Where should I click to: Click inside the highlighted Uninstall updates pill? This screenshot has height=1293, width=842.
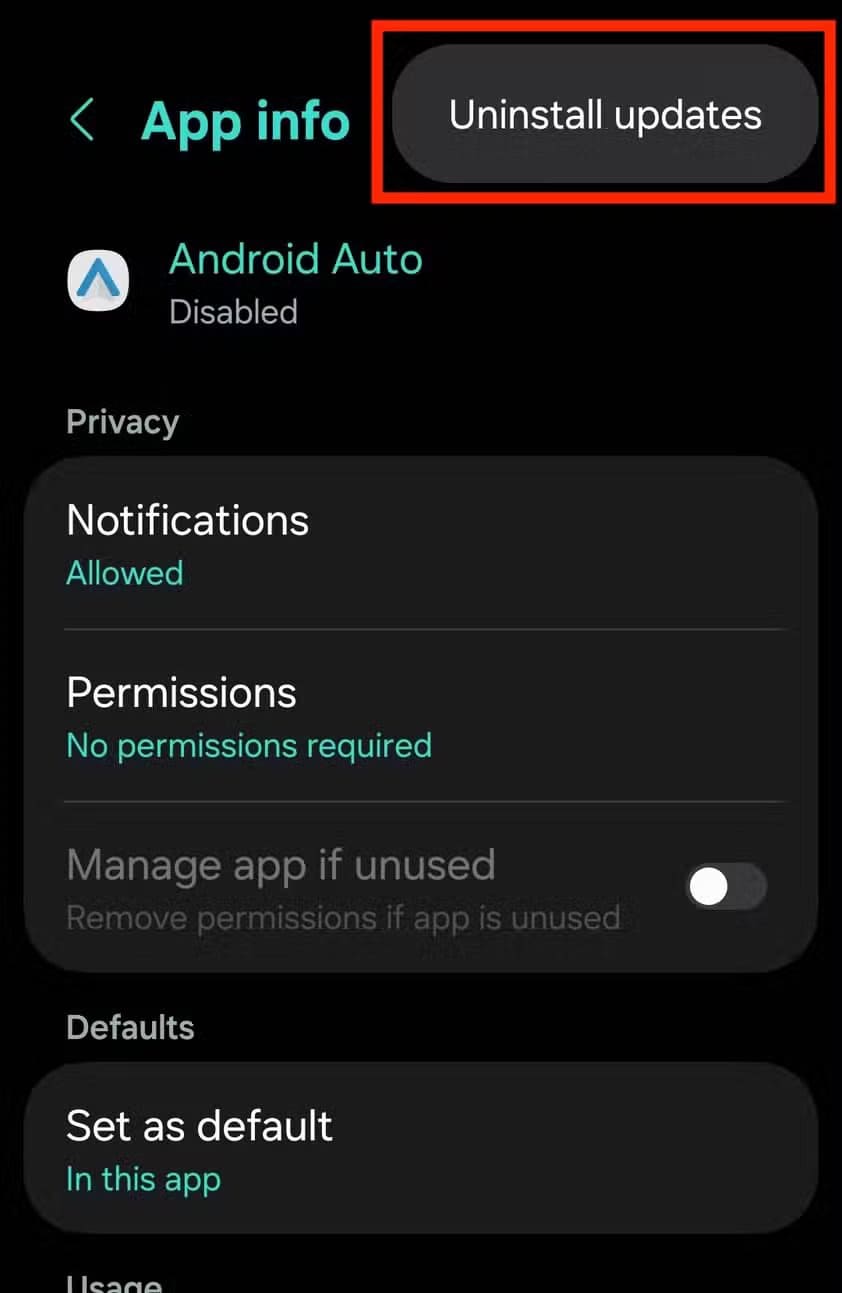tap(603, 115)
